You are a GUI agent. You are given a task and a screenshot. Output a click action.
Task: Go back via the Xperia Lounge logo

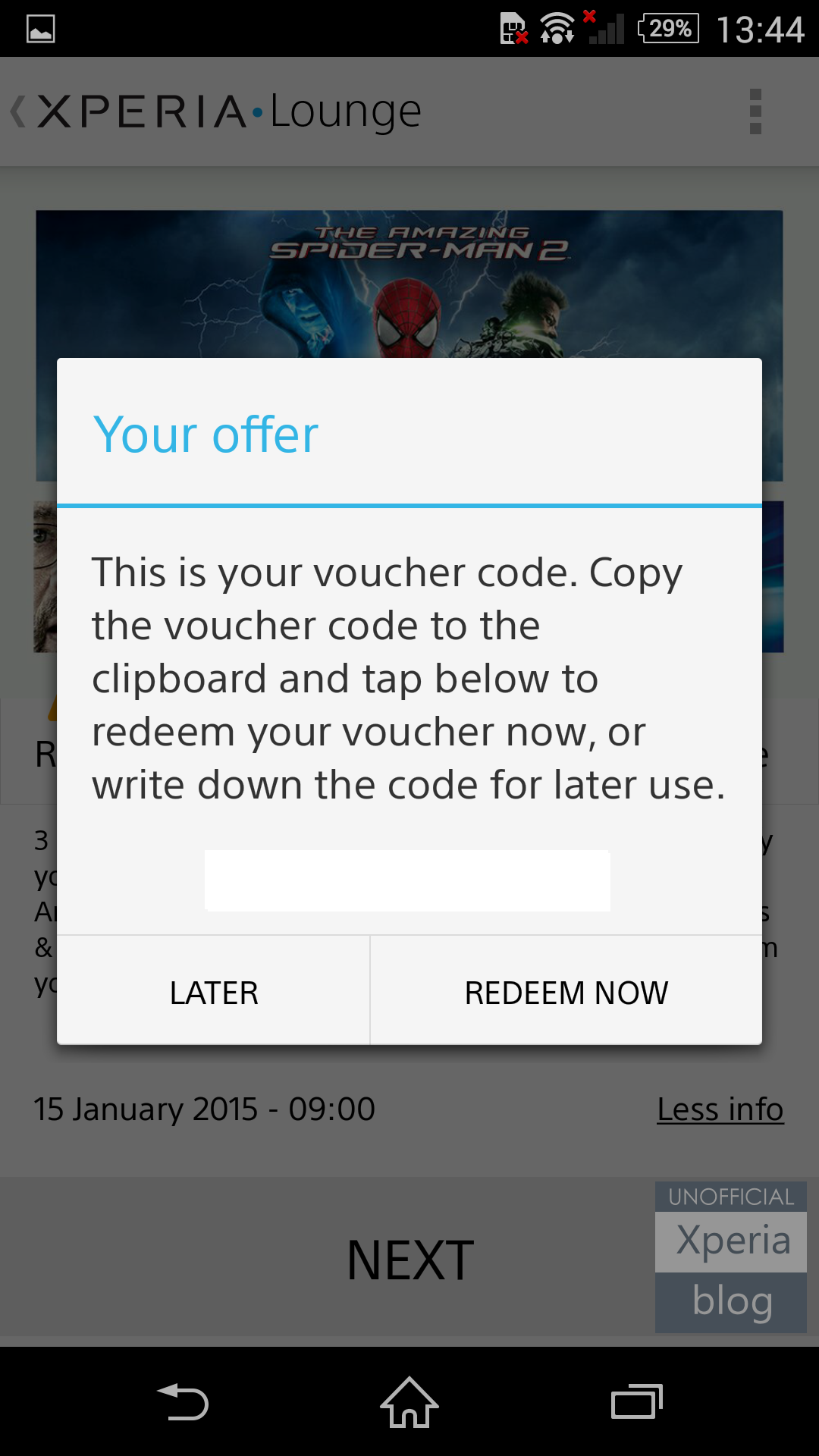coord(216,111)
